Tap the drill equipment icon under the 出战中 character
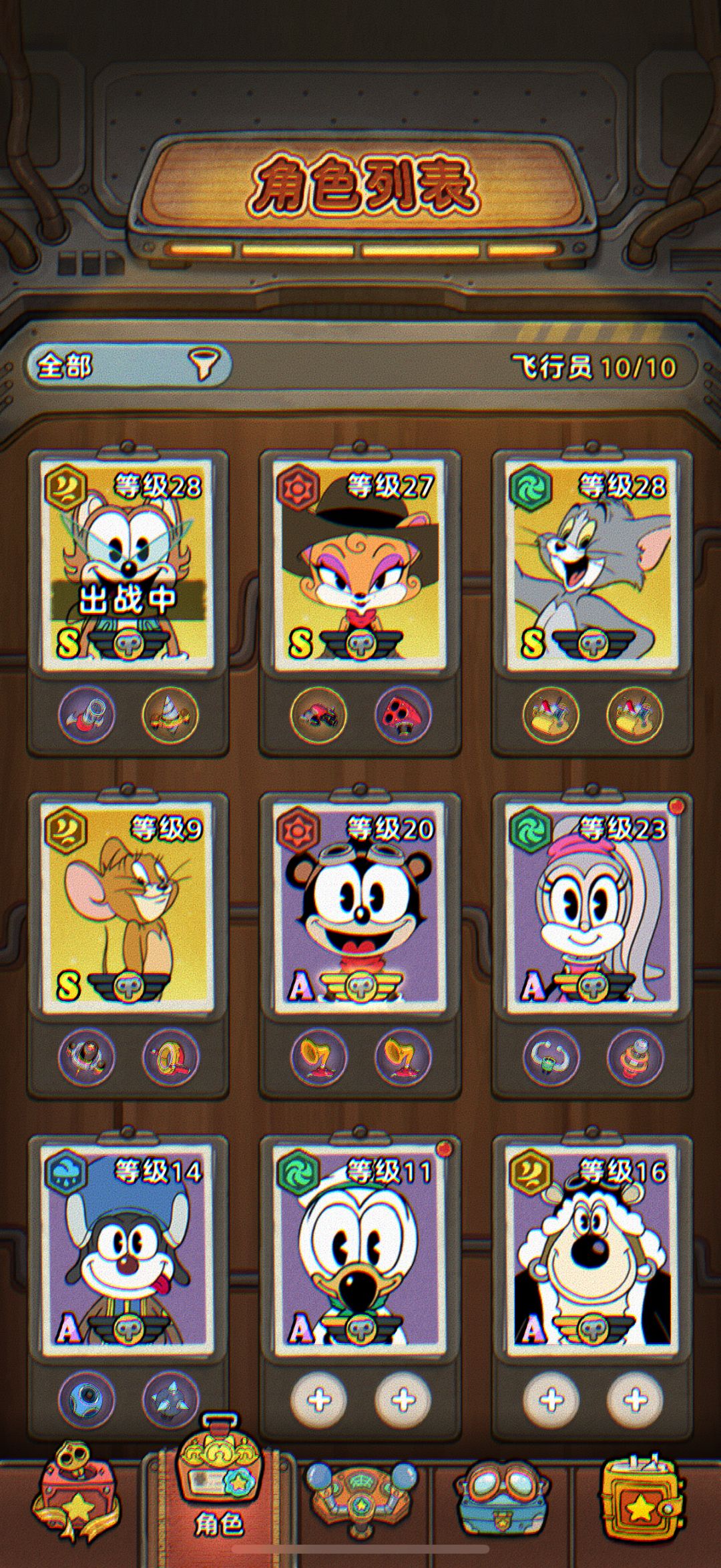The width and height of the screenshot is (721, 1568). (170, 715)
